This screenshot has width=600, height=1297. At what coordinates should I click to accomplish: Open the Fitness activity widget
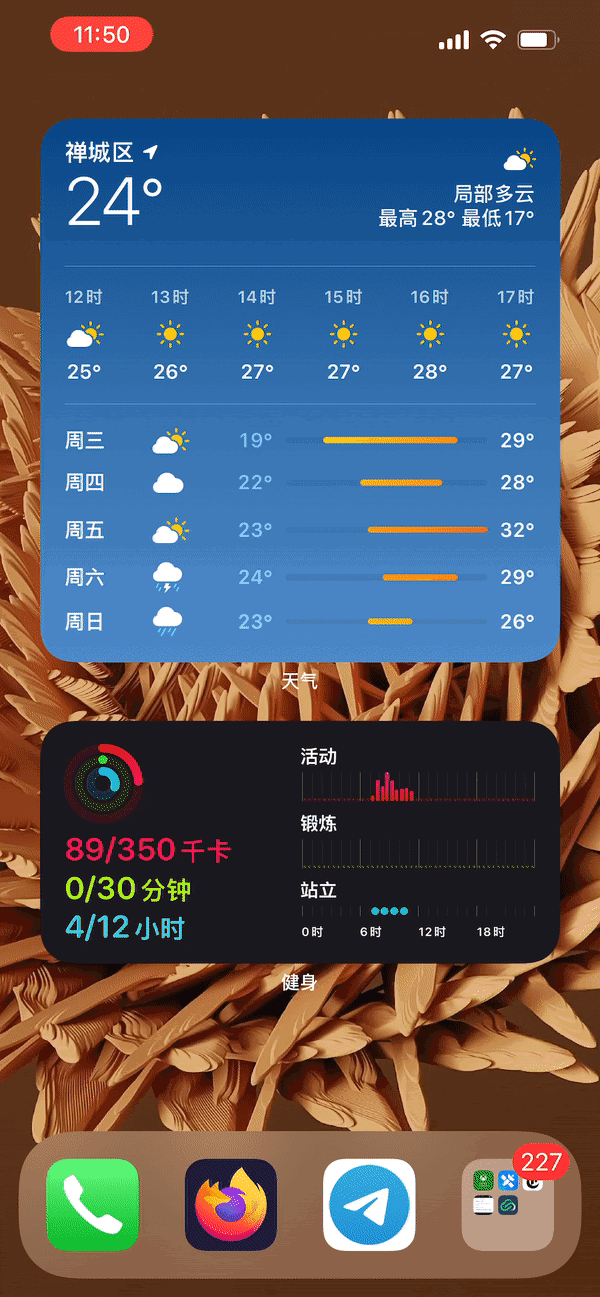tap(300, 842)
